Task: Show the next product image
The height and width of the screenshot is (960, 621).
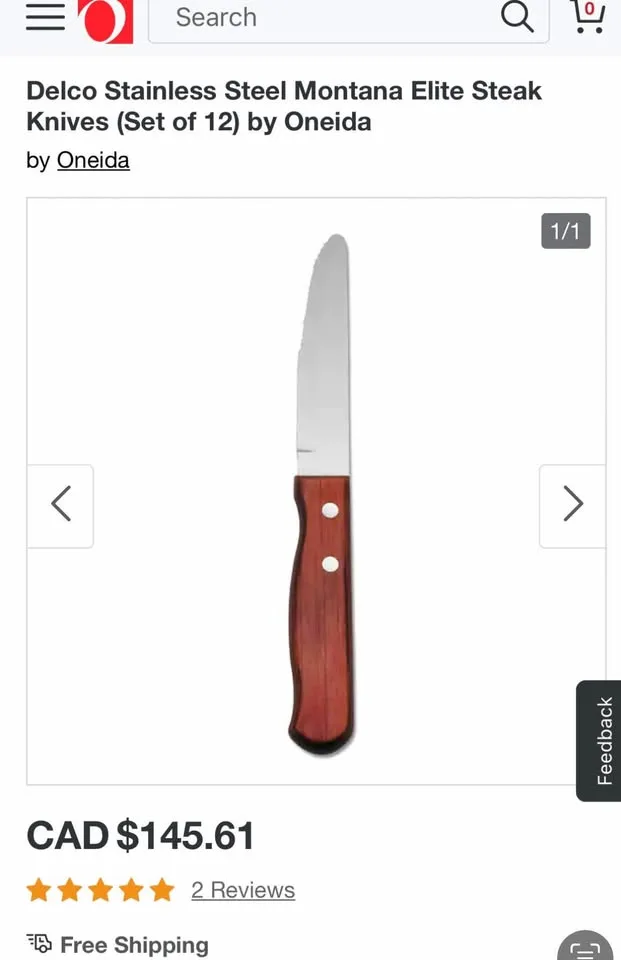Action: click(572, 505)
